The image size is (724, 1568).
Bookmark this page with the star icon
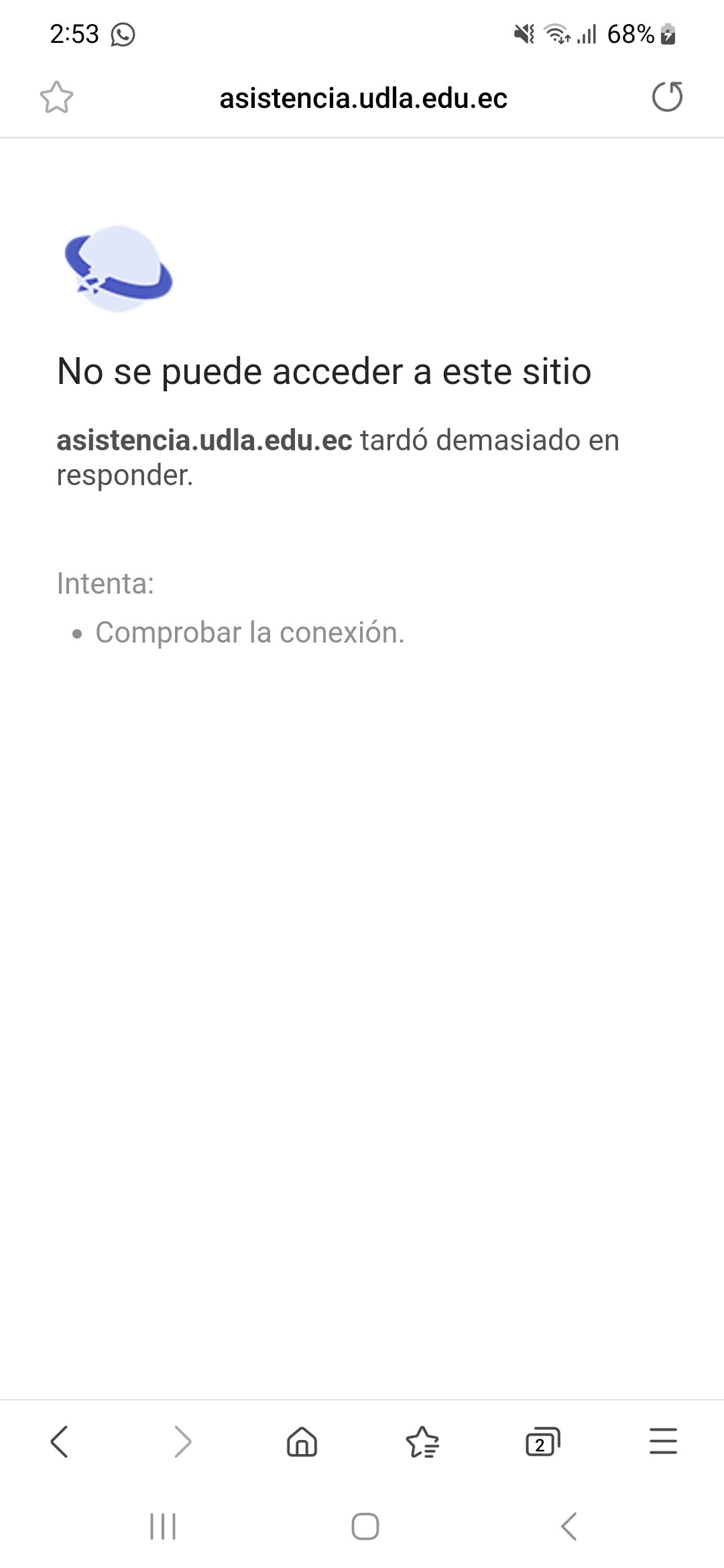(56, 98)
